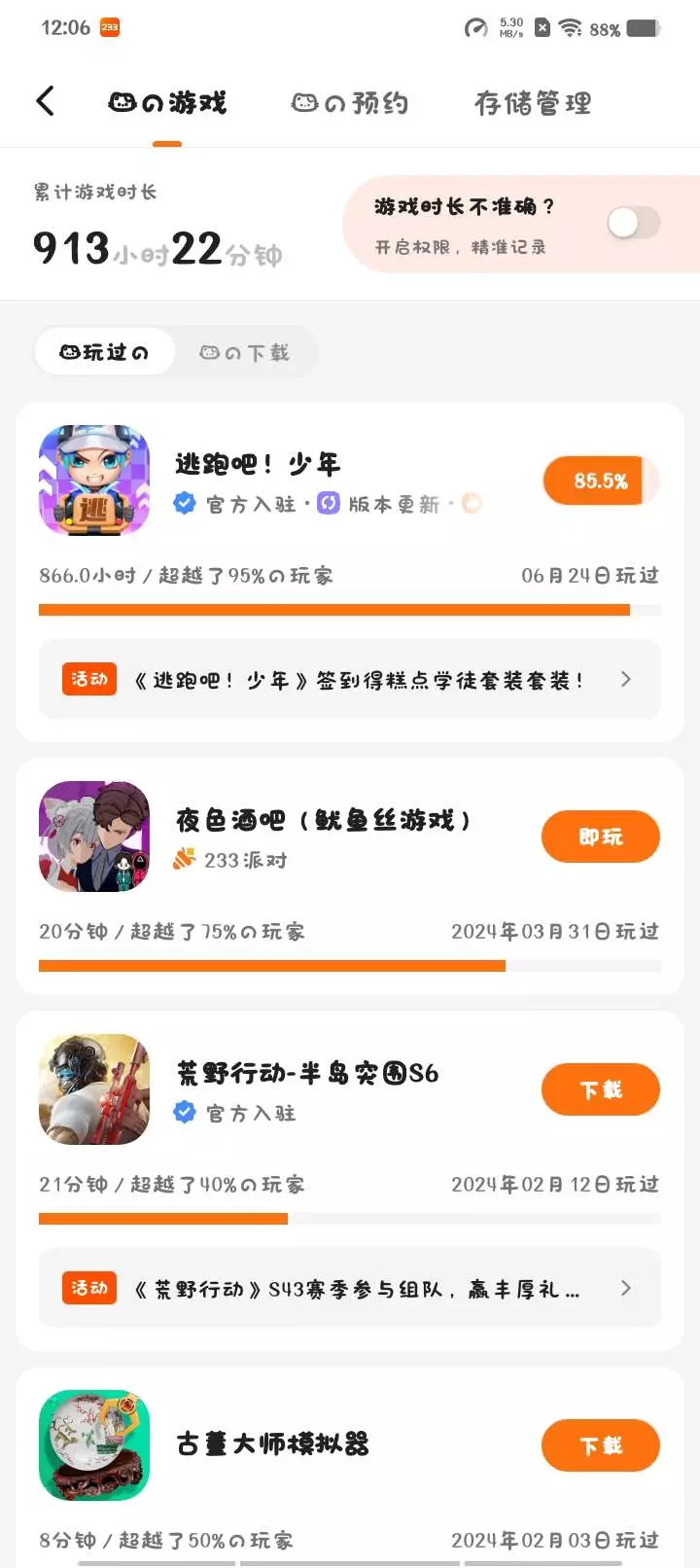Open 逃跑吧！少年 sign-in activity banner
The height and width of the screenshot is (1568, 700).
[350, 680]
